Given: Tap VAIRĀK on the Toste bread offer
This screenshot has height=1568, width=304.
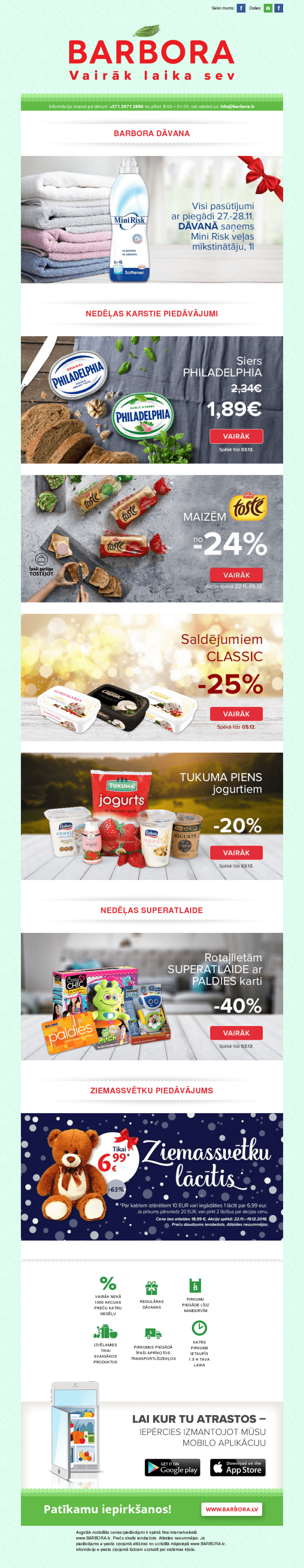Looking at the screenshot, I should tap(237, 575).
